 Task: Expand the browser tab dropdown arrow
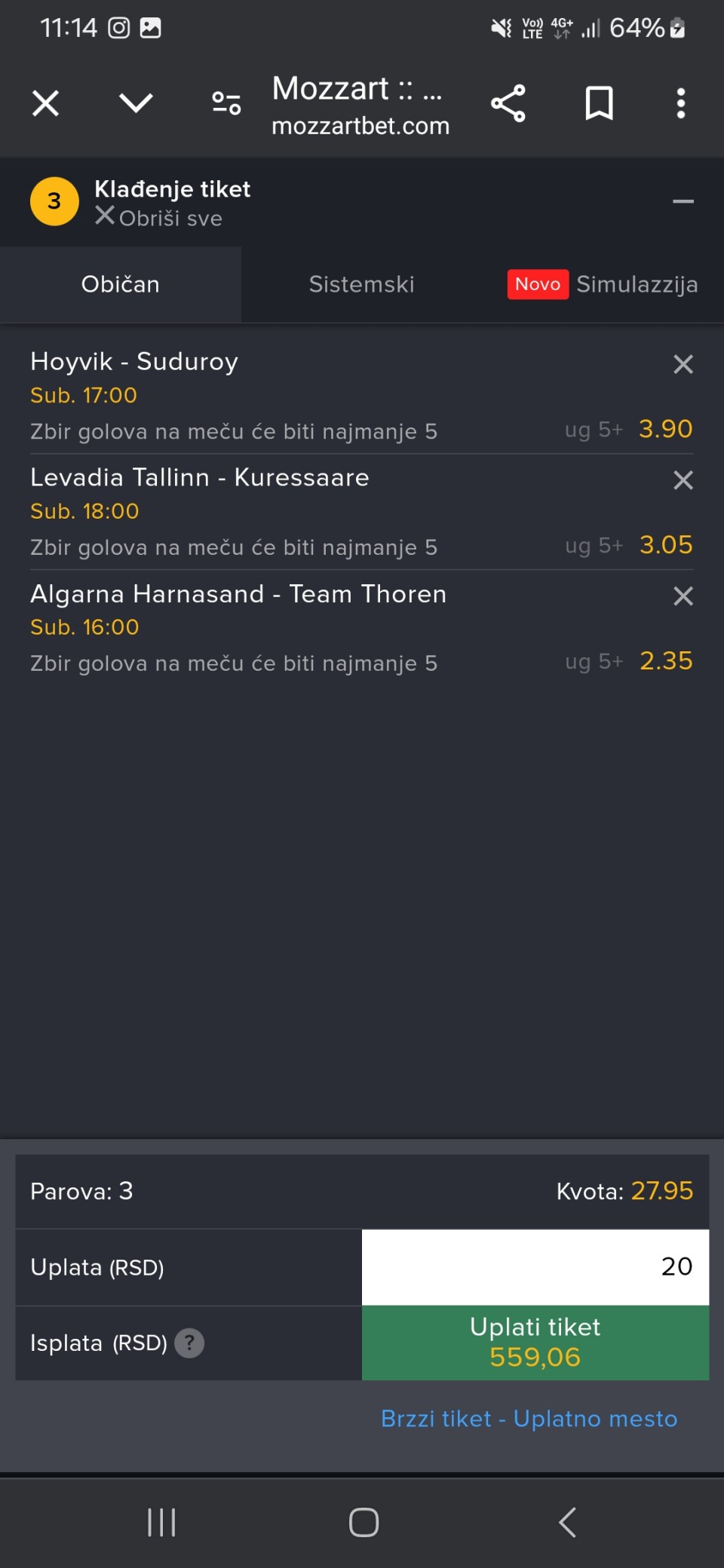[136, 103]
